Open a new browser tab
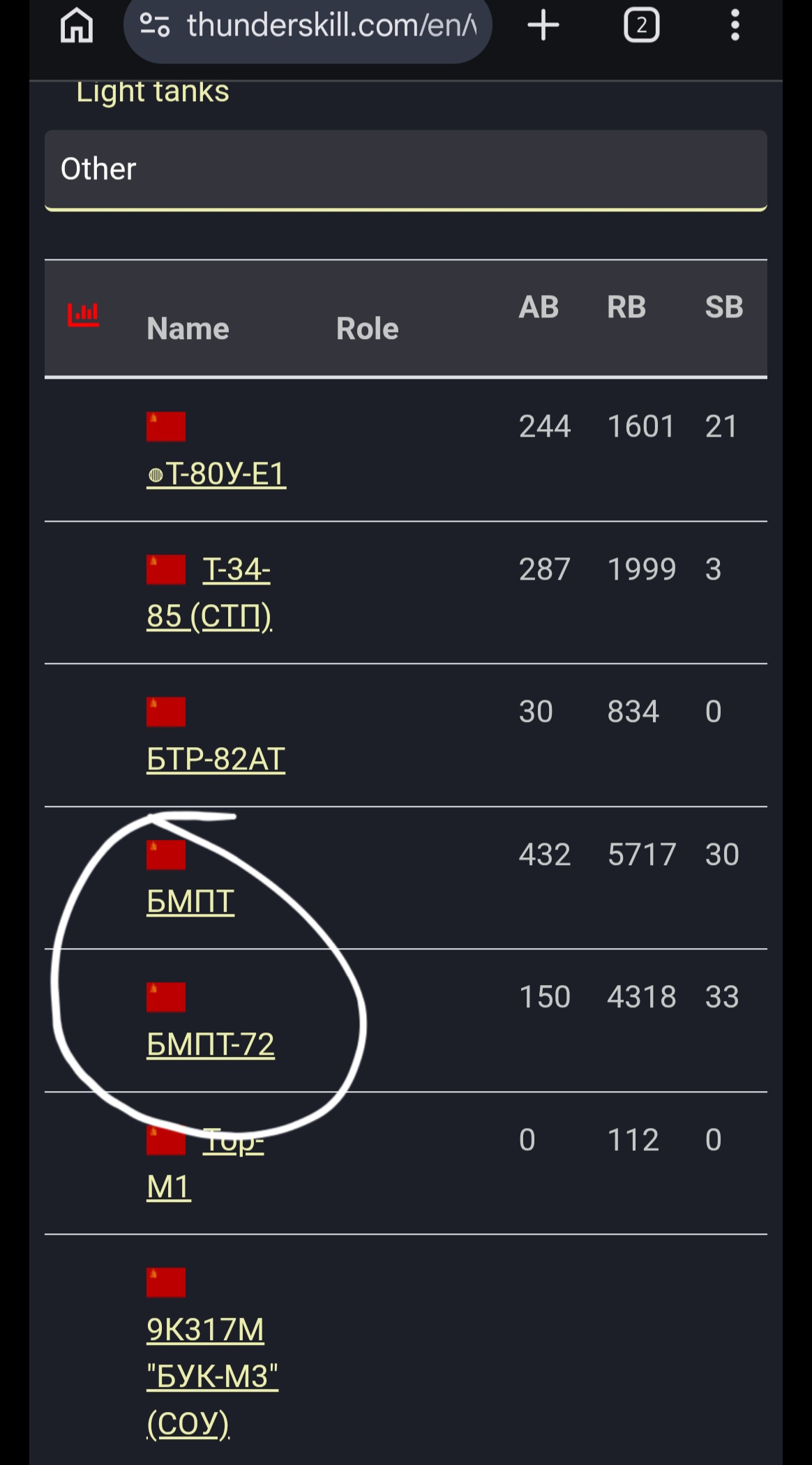Viewport: 812px width, 1465px height. (543, 27)
